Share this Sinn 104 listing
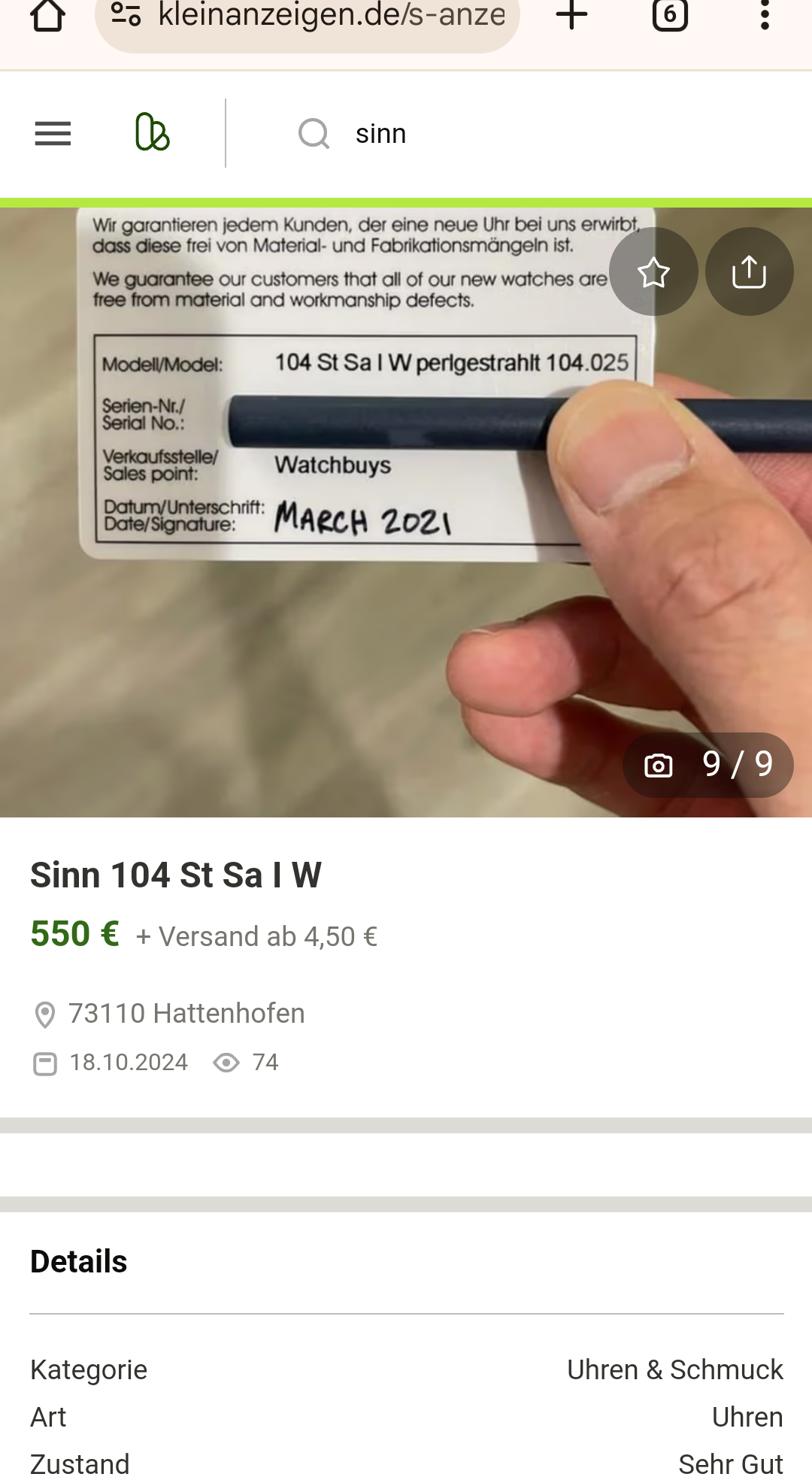Screen dimensions: 812x1483 749,271
